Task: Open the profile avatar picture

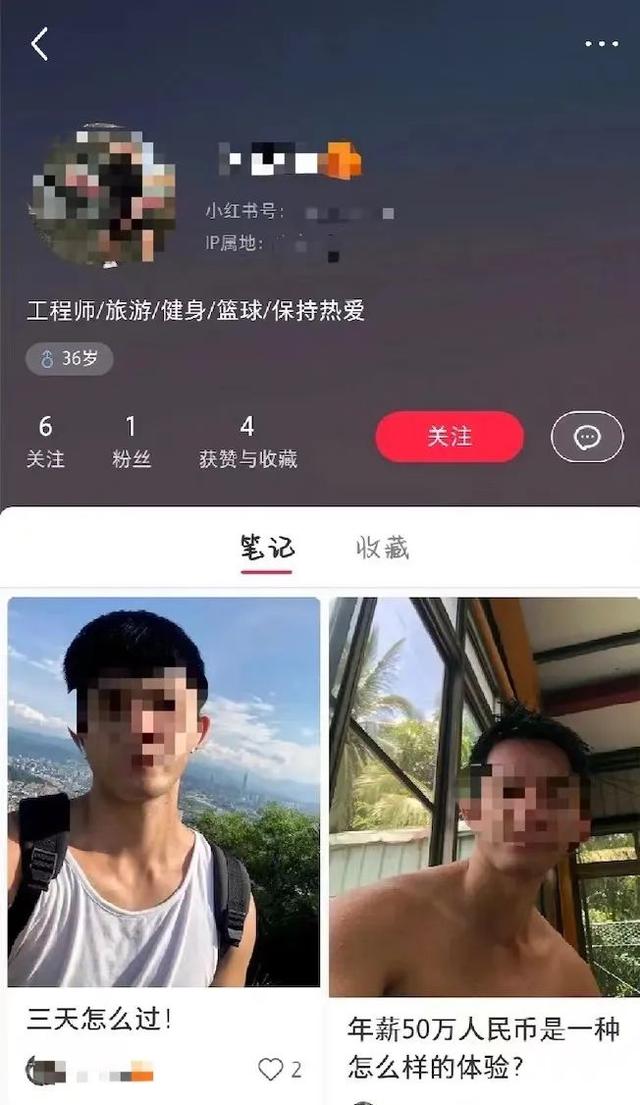Action: tap(103, 195)
